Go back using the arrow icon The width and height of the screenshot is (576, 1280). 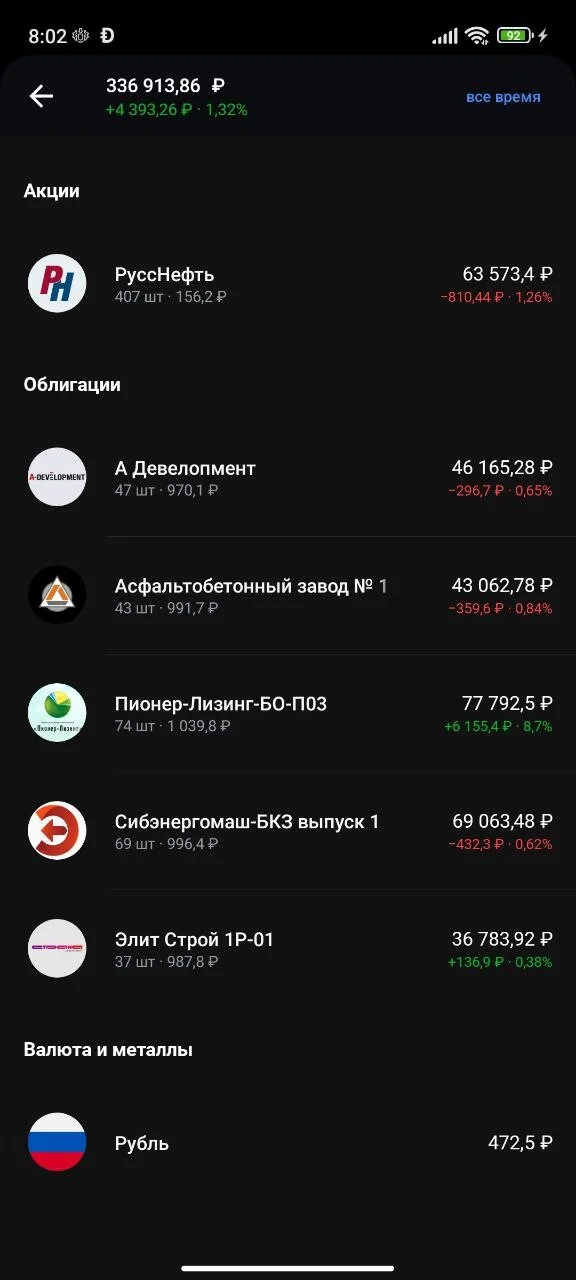pos(41,96)
